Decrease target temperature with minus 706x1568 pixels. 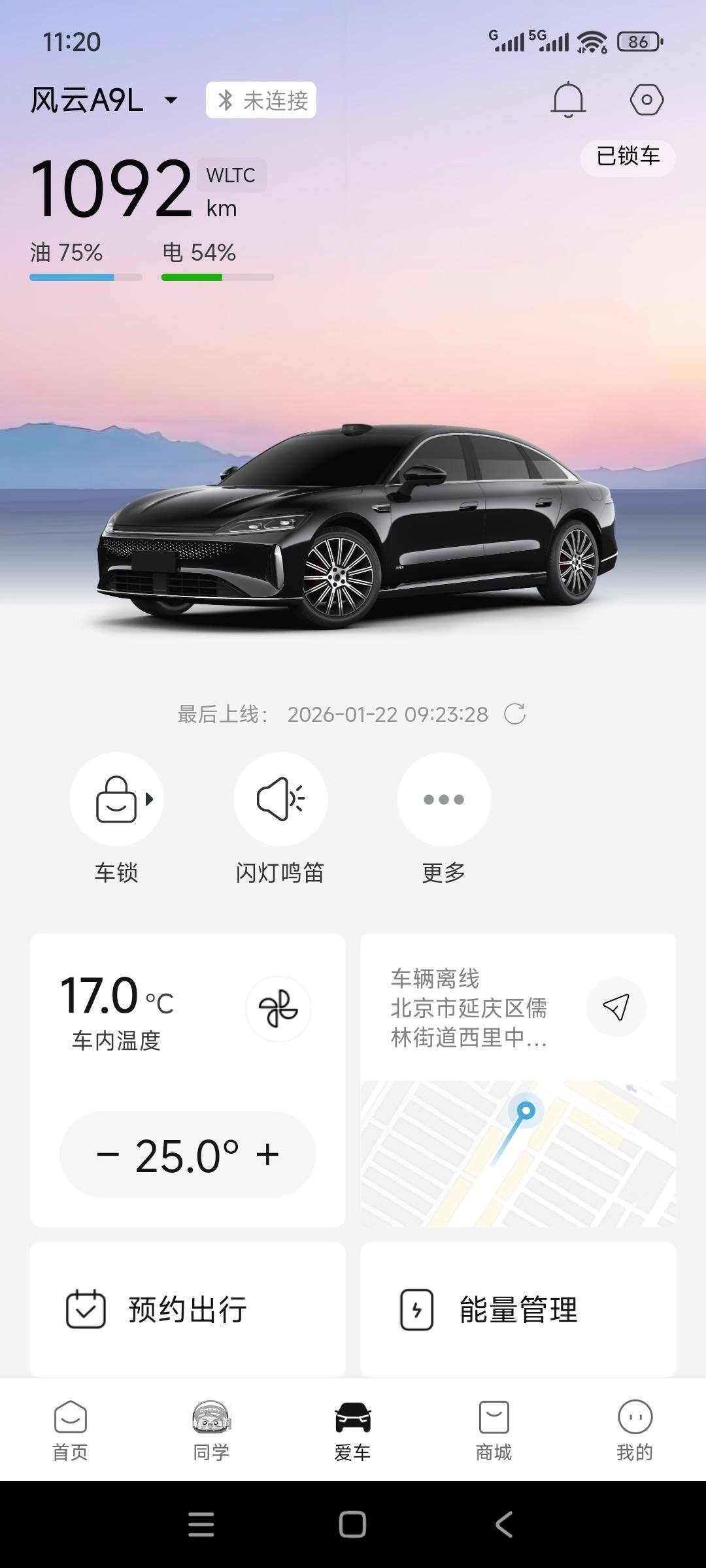[x=108, y=1155]
